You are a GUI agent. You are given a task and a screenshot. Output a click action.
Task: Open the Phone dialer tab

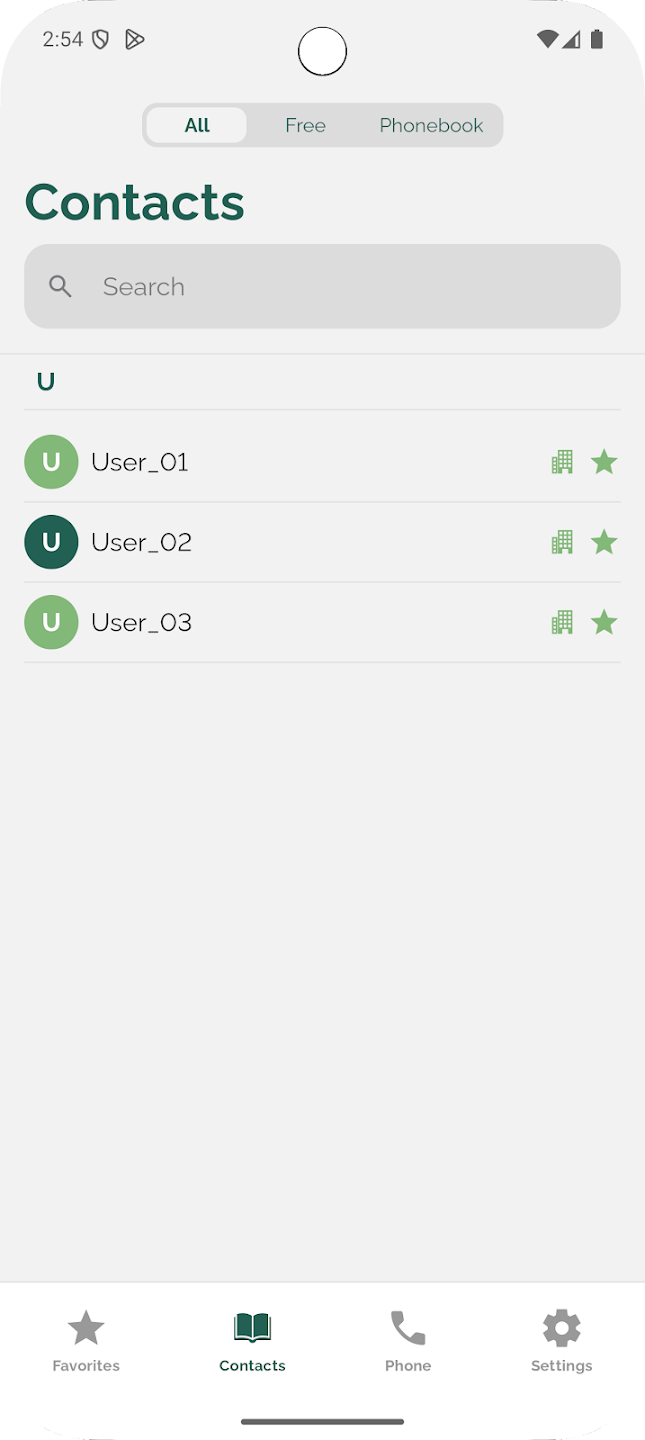tap(408, 1342)
